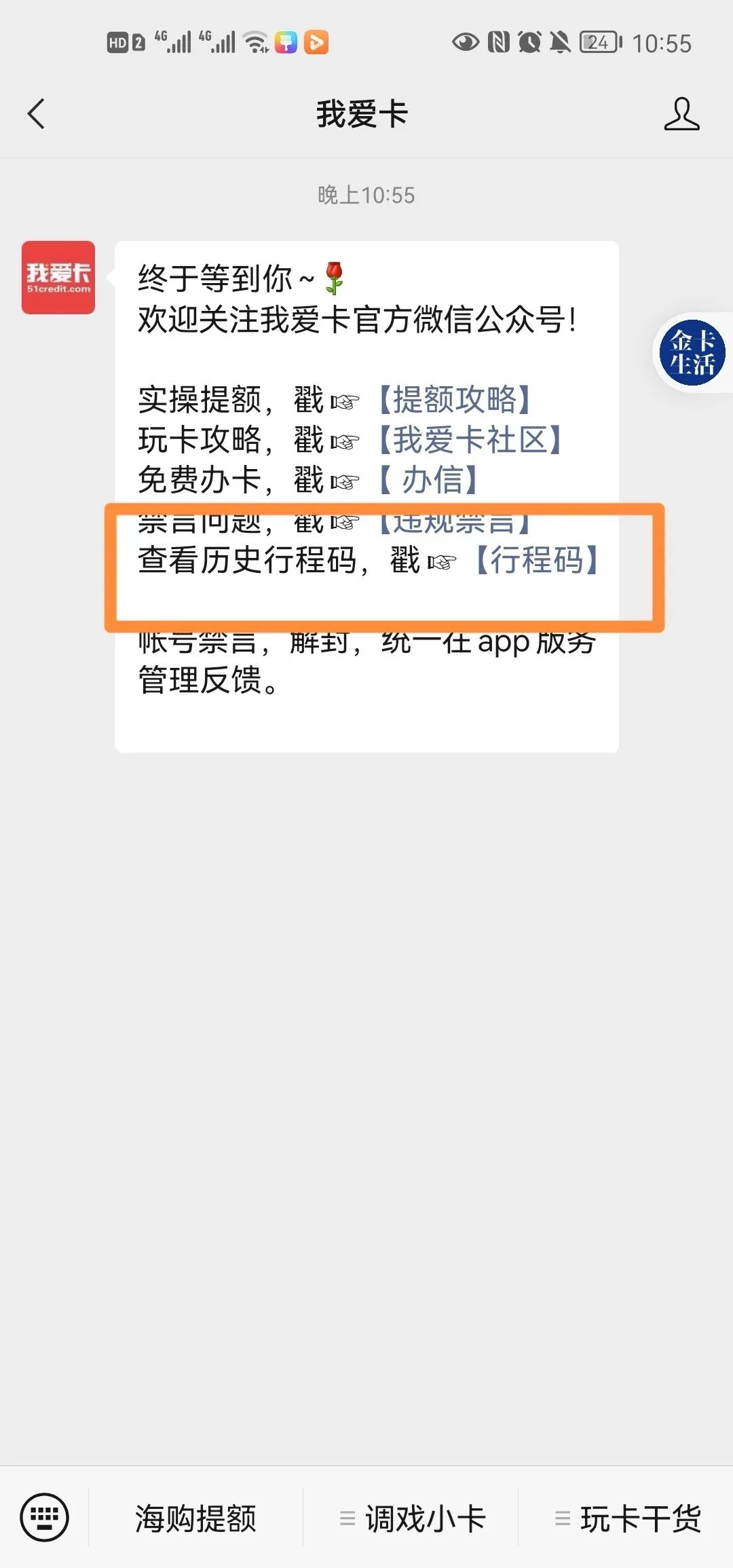Screen dimensions: 733x1568
Task: Go back from the 我爱卡 chat
Action: (x=37, y=113)
